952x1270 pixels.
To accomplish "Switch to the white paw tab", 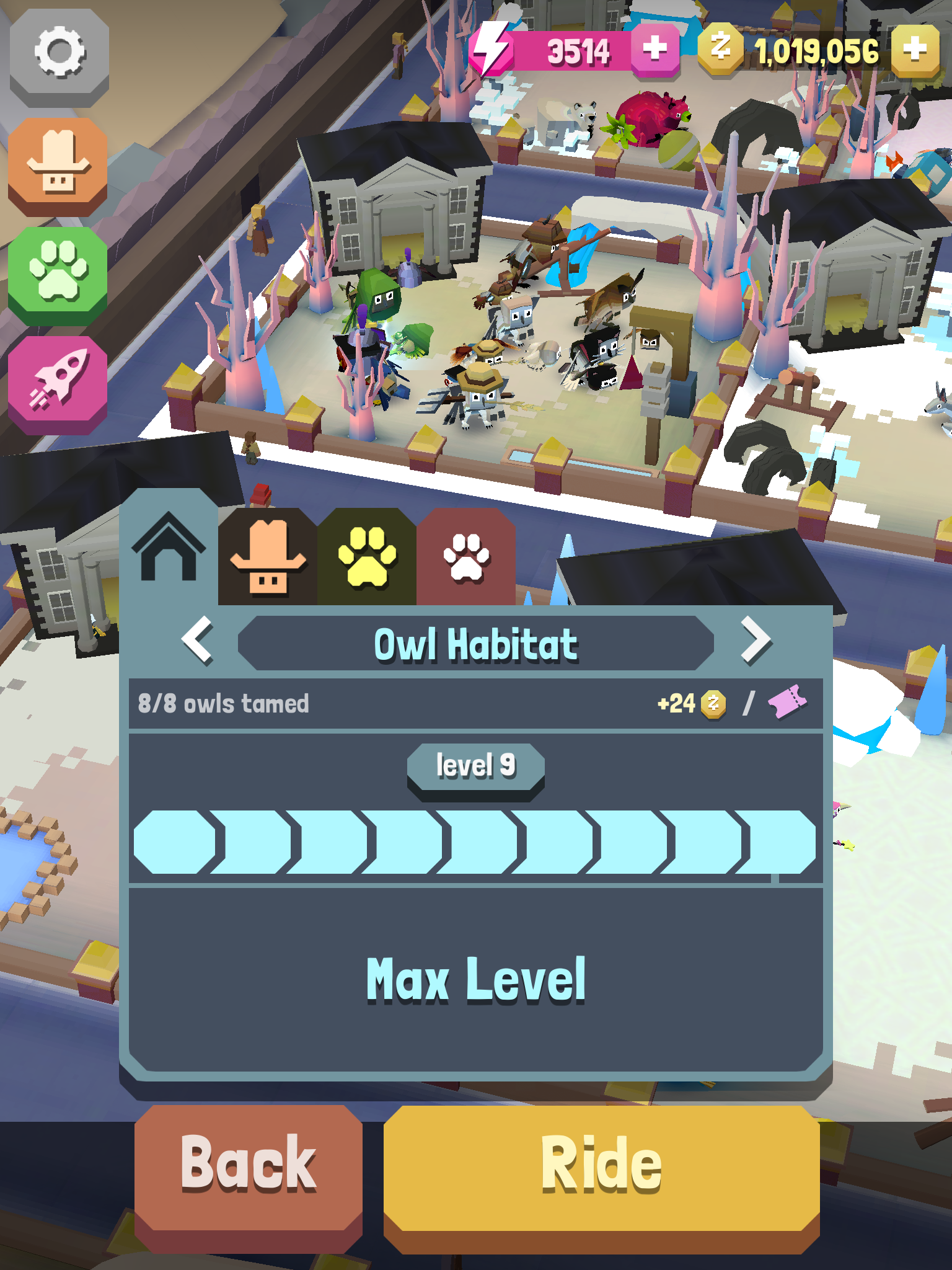I will (x=466, y=557).
